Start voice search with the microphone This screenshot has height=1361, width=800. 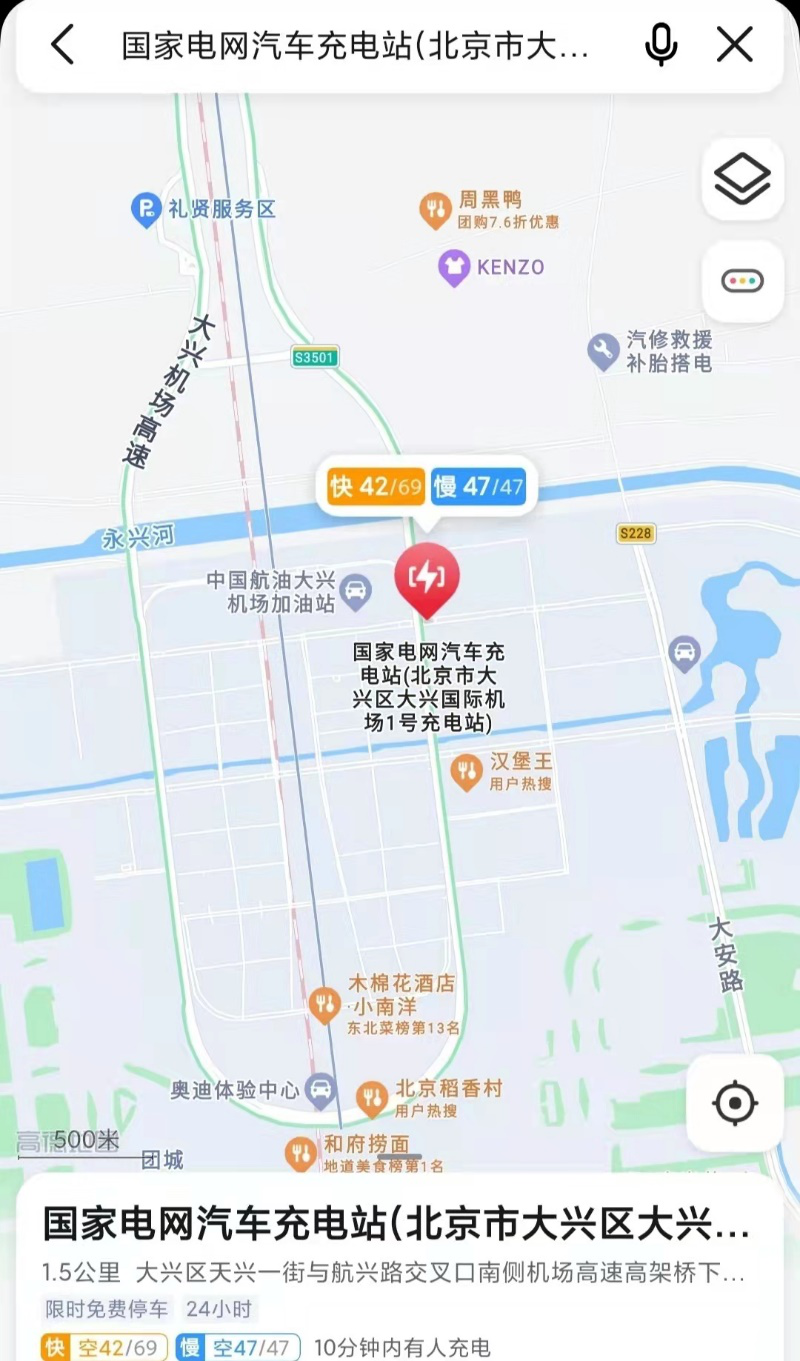click(661, 45)
